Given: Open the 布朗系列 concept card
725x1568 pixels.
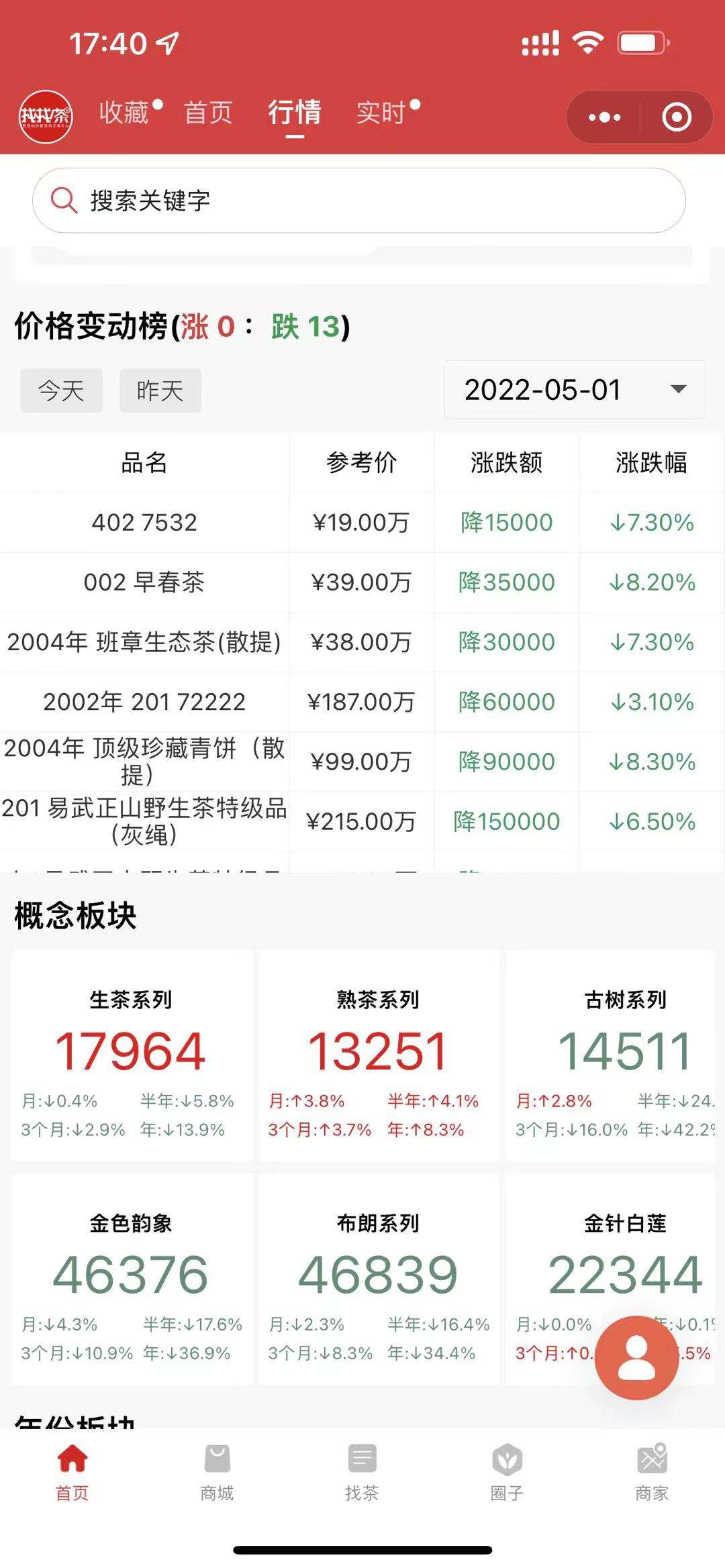Looking at the screenshot, I should pyautogui.click(x=379, y=1279).
